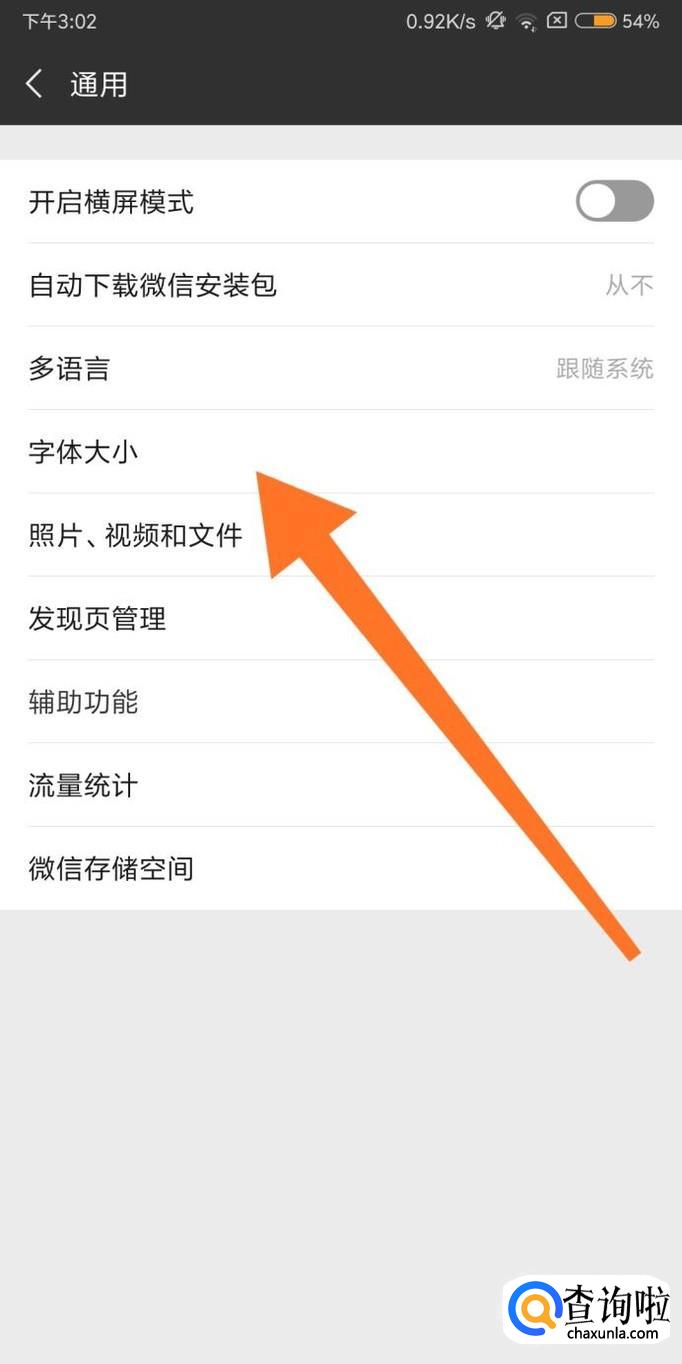Screen dimensions: 682x1364
Task: Open 发现页管理
Action: [x=341, y=618]
